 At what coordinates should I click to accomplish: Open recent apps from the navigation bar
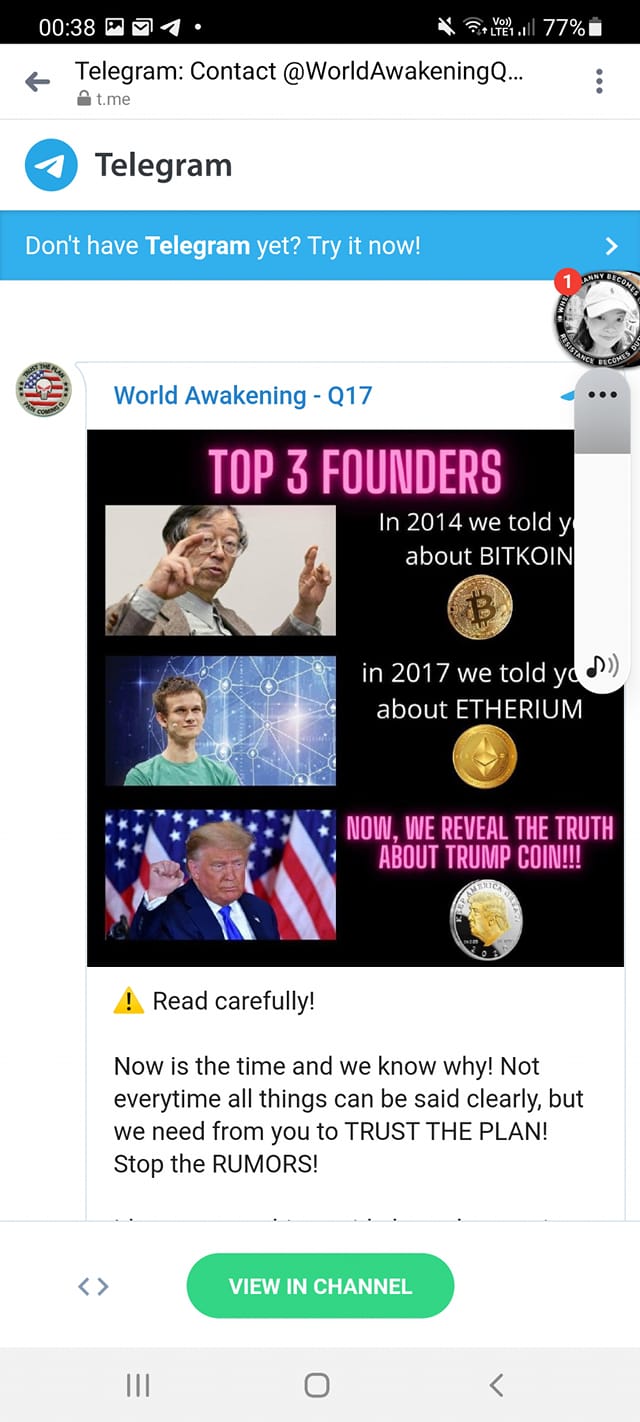pyautogui.click(x=138, y=1384)
